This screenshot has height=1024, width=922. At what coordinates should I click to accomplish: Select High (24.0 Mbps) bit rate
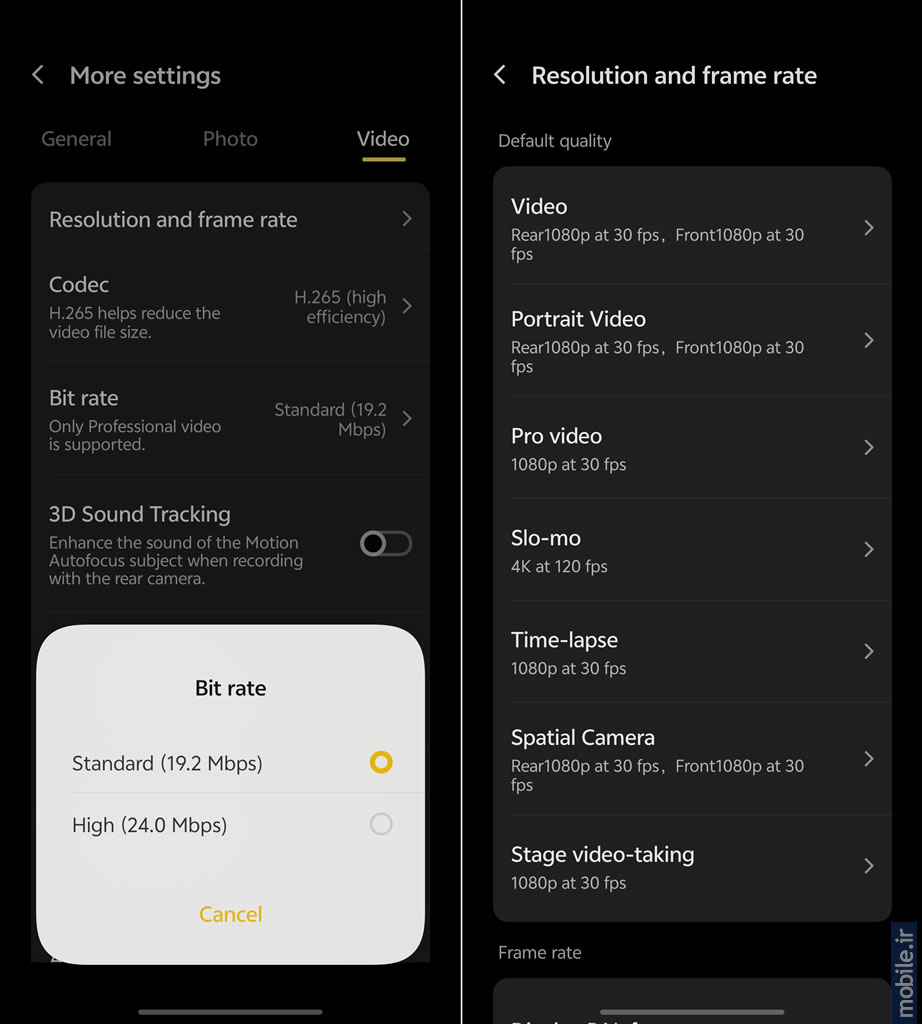[x=230, y=825]
